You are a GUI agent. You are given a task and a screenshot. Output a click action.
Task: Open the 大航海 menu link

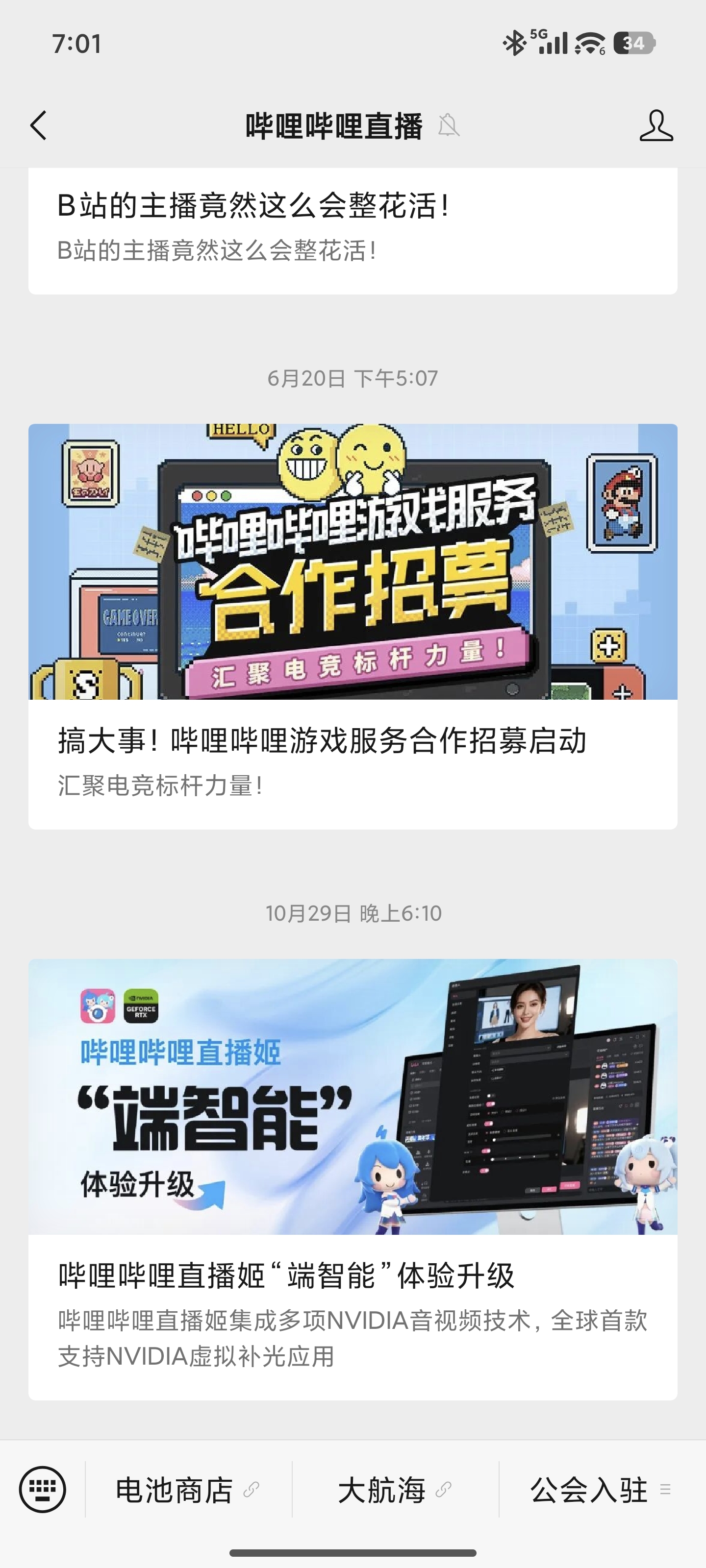pos(395,1490)
